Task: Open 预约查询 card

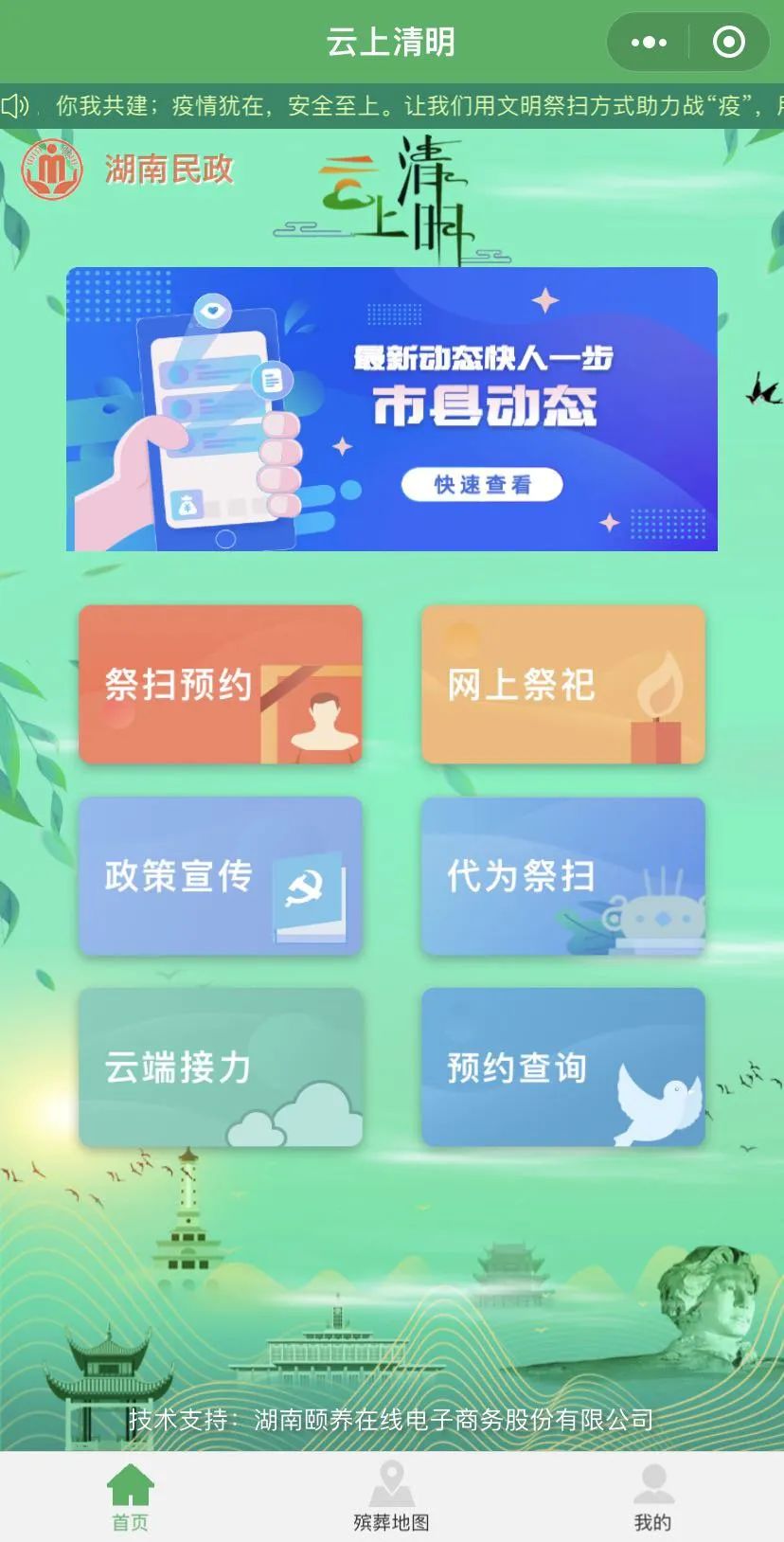Action: 562,1067
